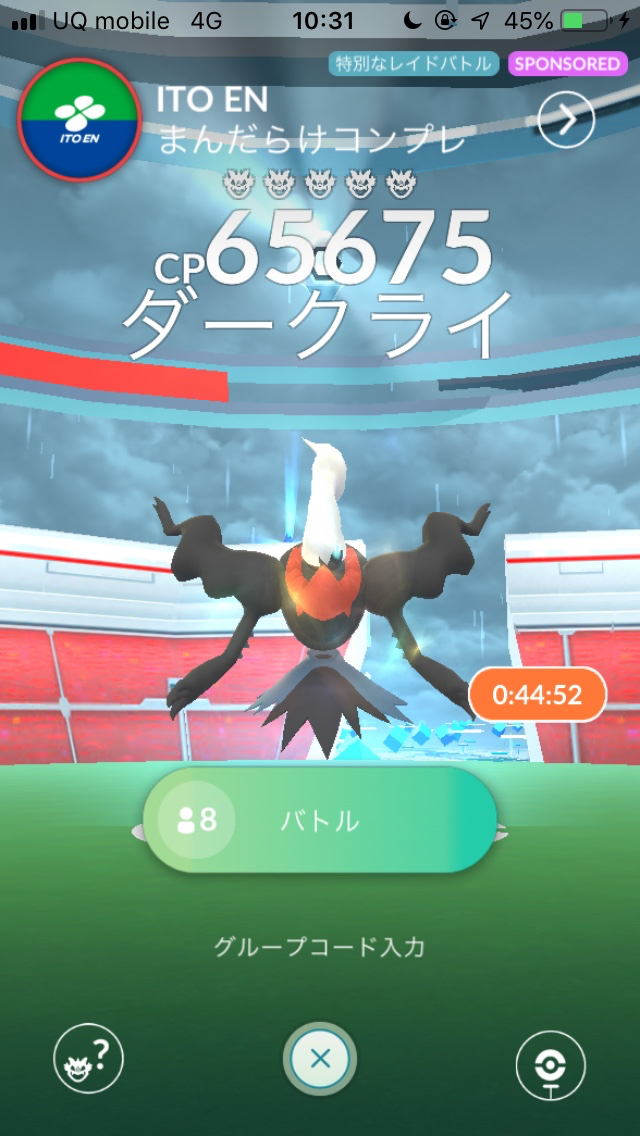Close the raid lobby with the X button
This screenshot has height=1136, width=640.
coord(320,1059)
